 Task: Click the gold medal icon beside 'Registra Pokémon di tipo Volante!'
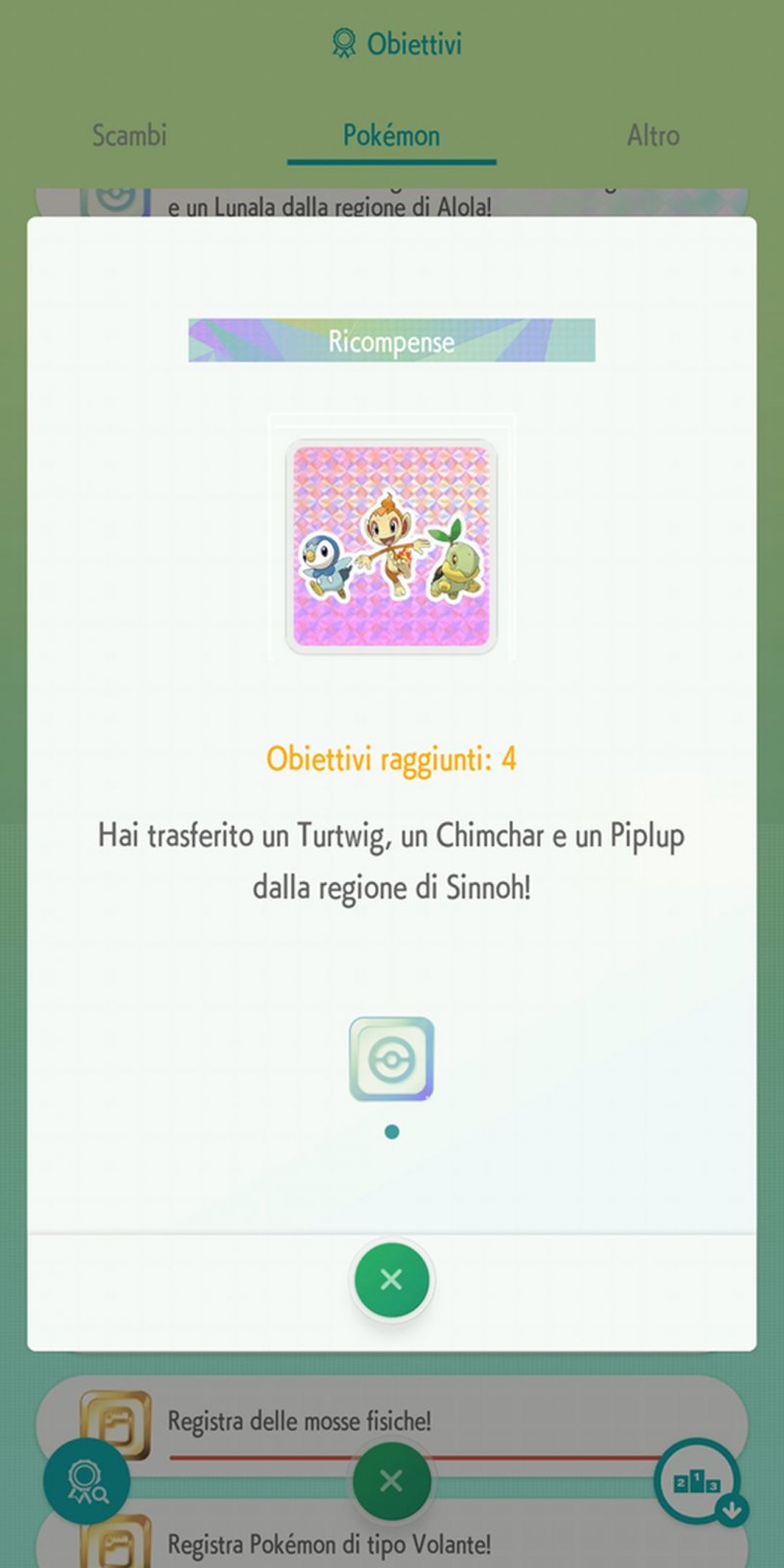pyautogui.click(x=120, y=1543)
